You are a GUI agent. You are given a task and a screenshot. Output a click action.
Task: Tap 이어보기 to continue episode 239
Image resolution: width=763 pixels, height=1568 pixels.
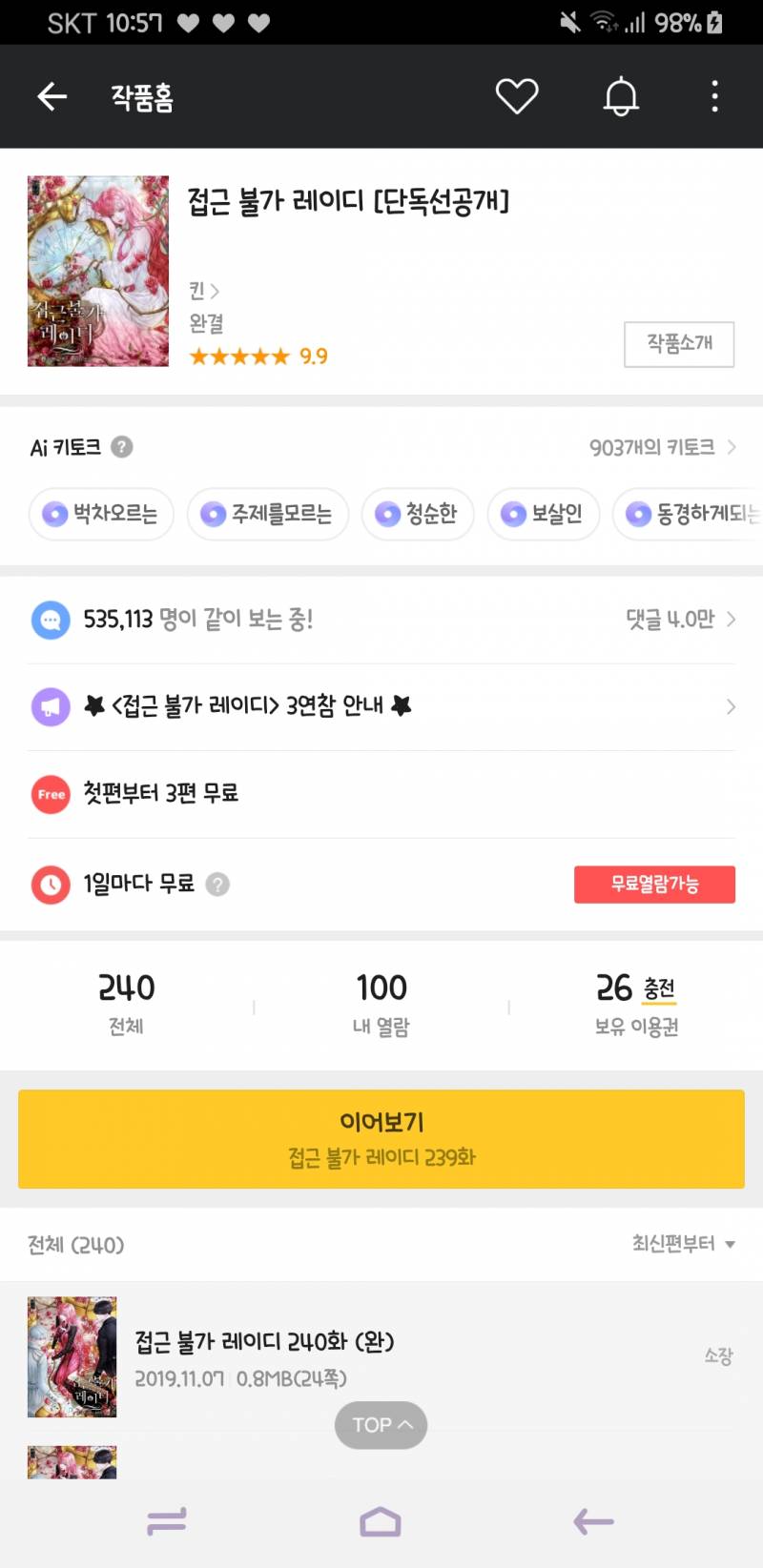point(381,1139)
